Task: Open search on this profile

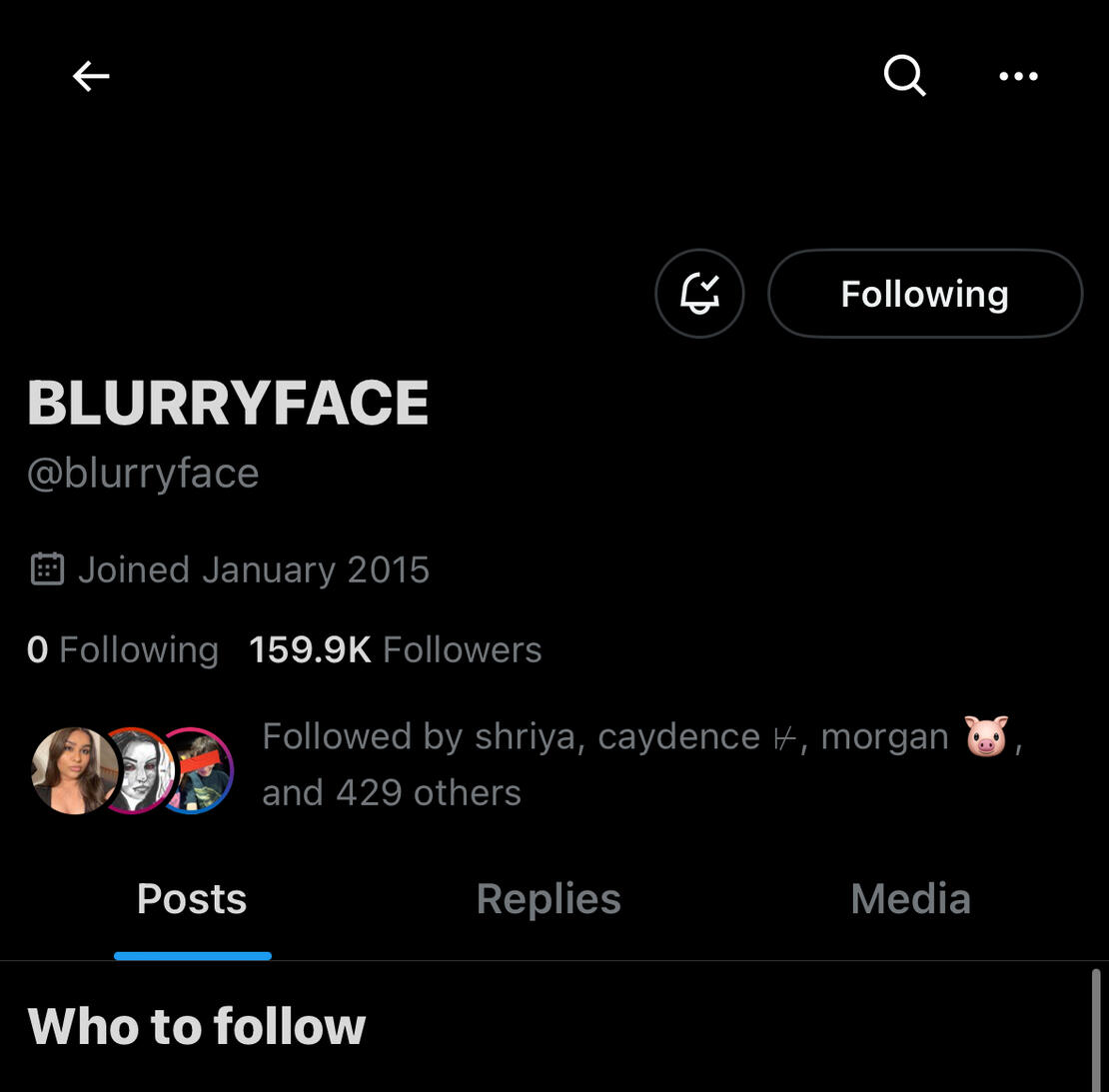Action: coord(904,76)
